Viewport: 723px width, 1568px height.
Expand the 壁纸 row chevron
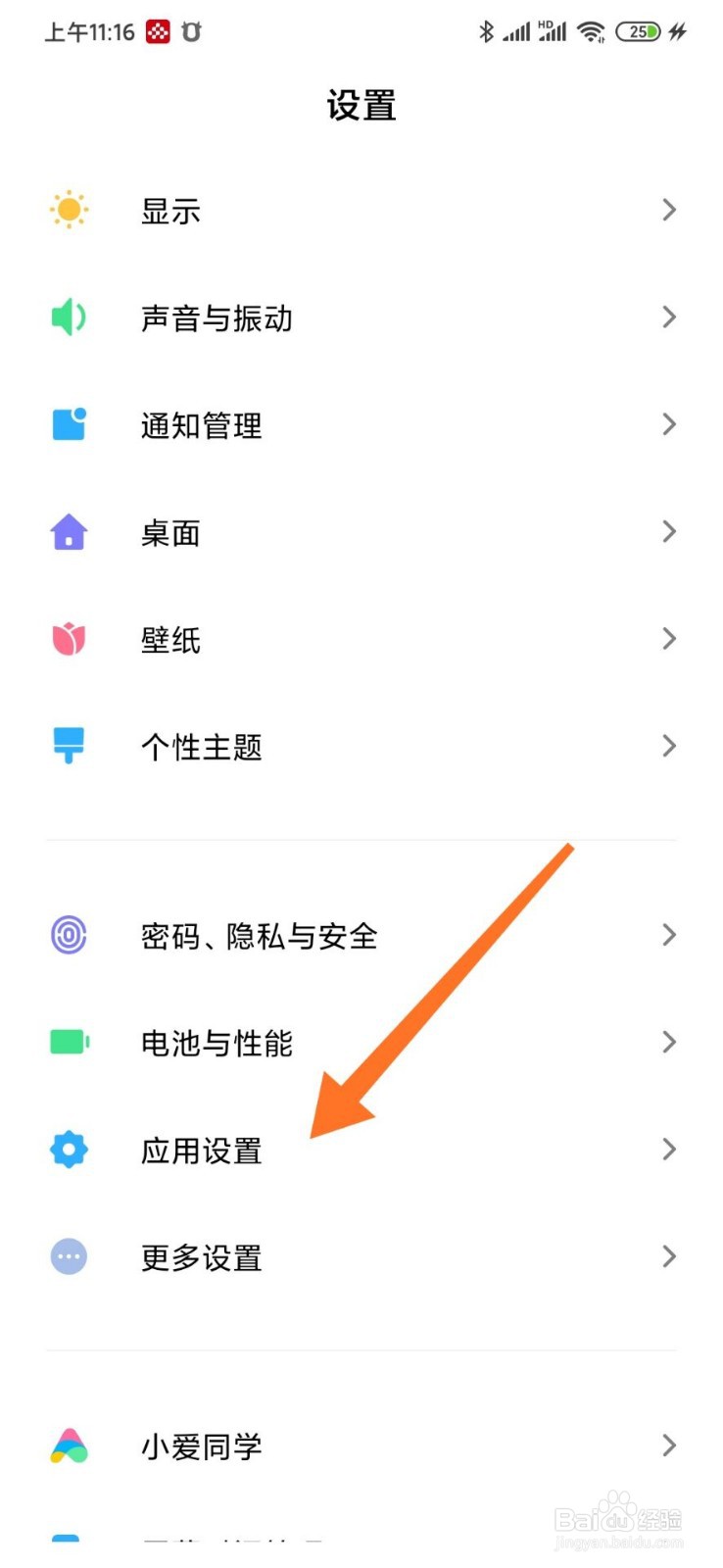669,638
